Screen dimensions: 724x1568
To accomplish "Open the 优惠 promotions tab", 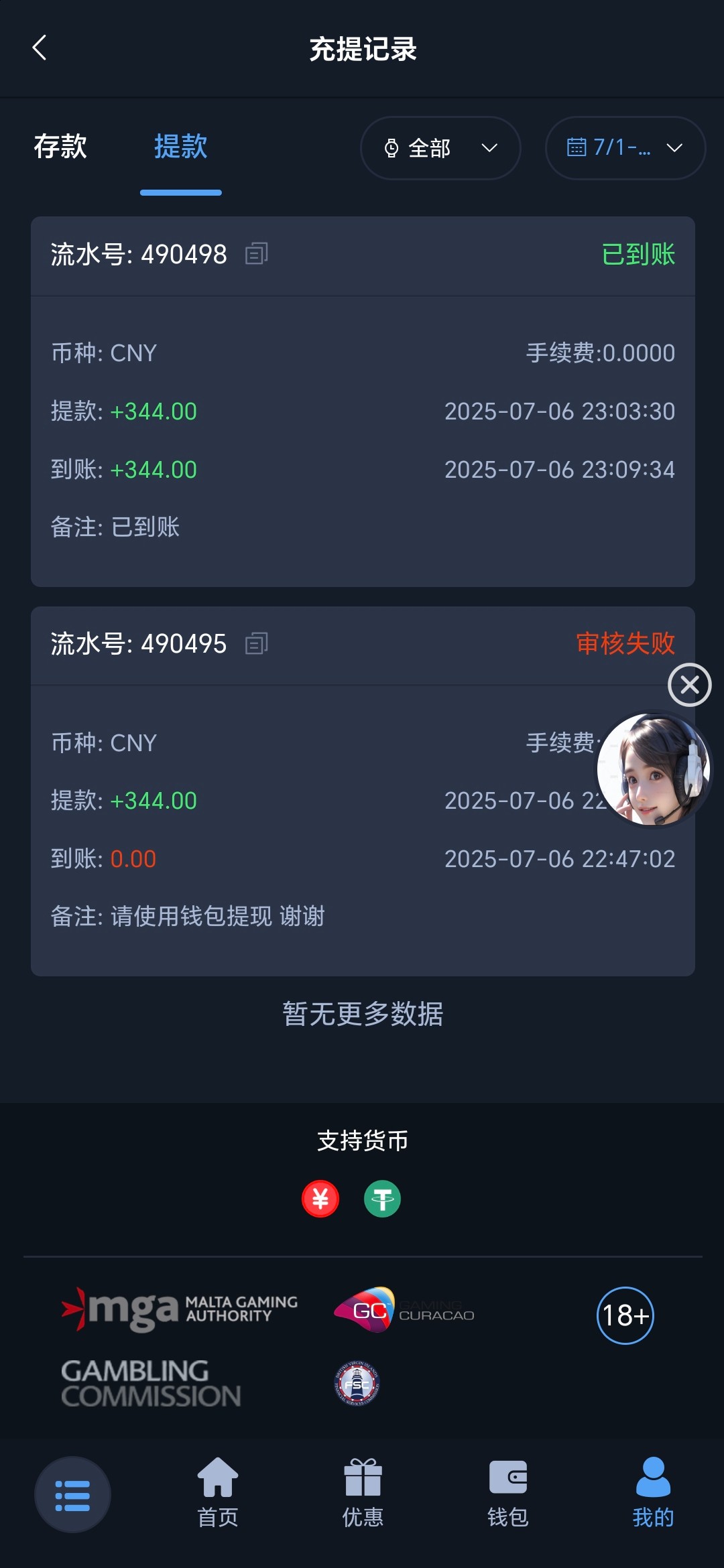I will (x=363, y=1493).
